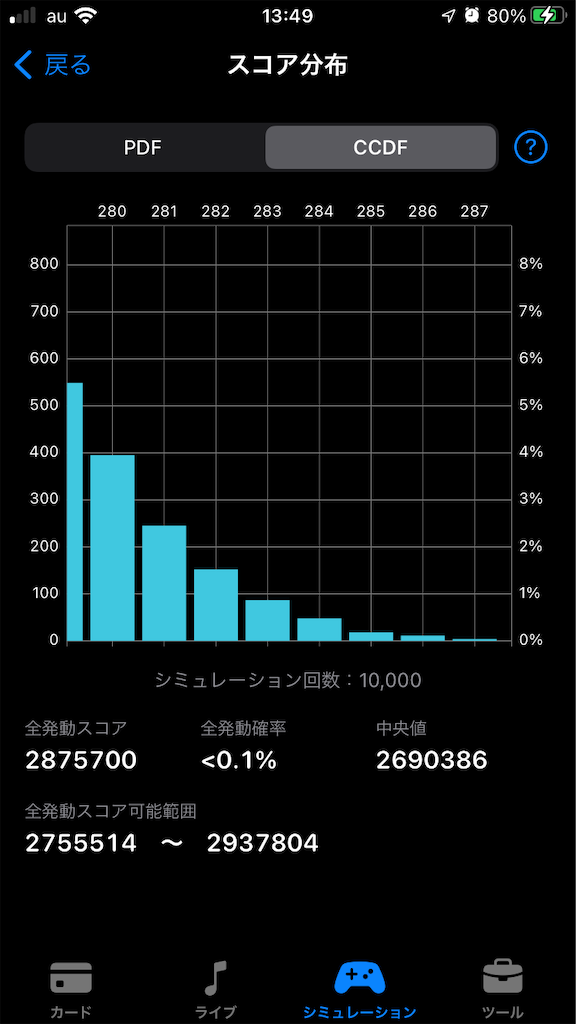The width and height of the screenshot is (576, 1024).
Task: Open the help question mark icon
Action: tap(530, 148)
